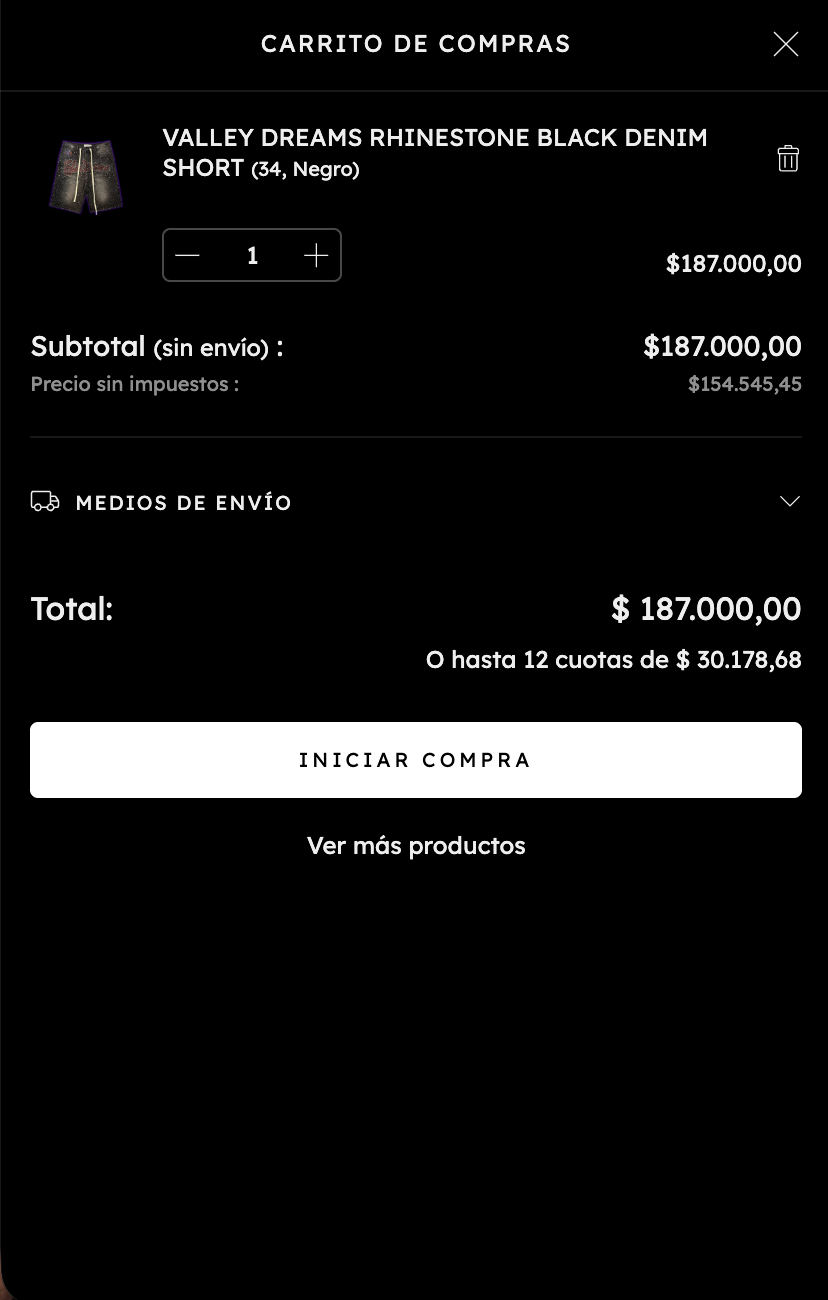Open the Valley Dreams denim short thumbnail
This screenshot has width=828, height=1300.
86,177
